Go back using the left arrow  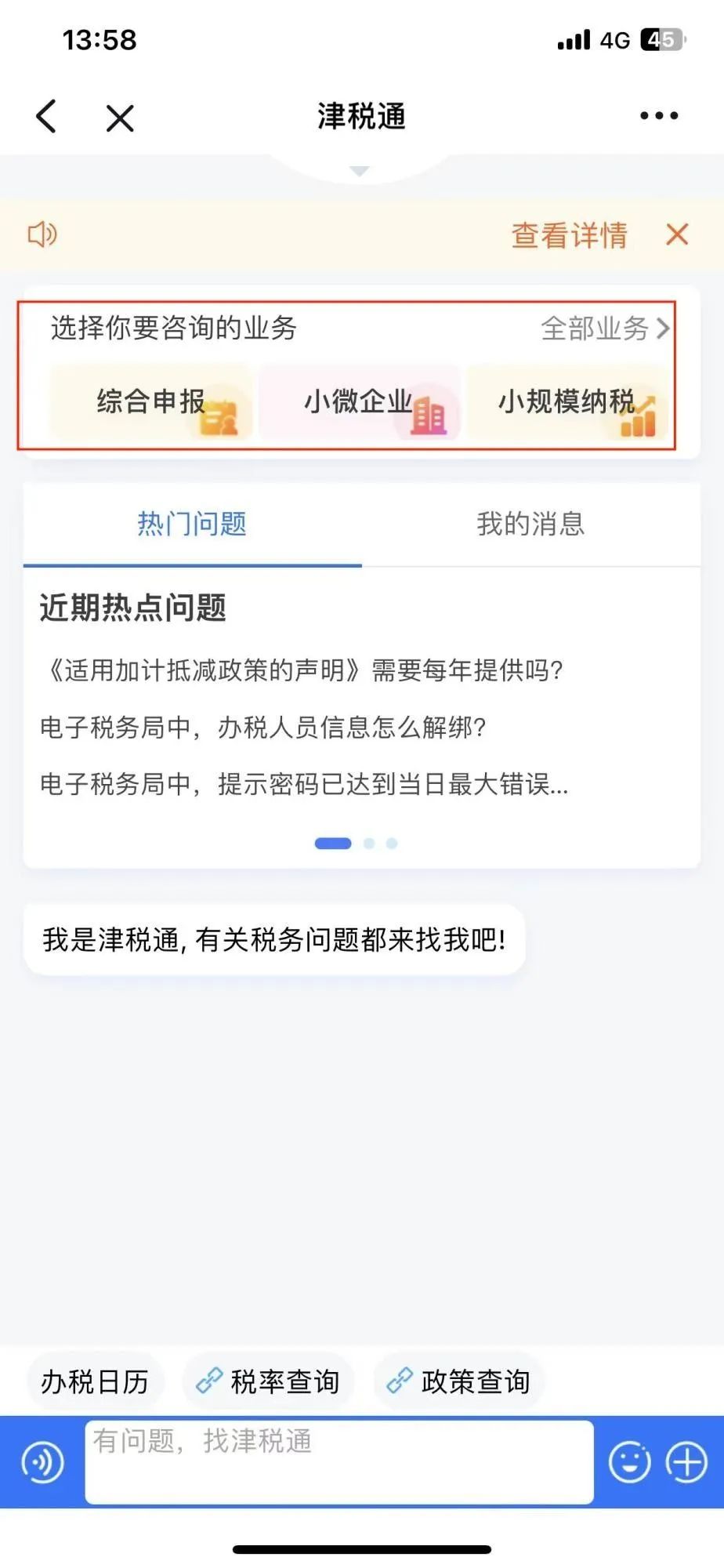(46, 117)
